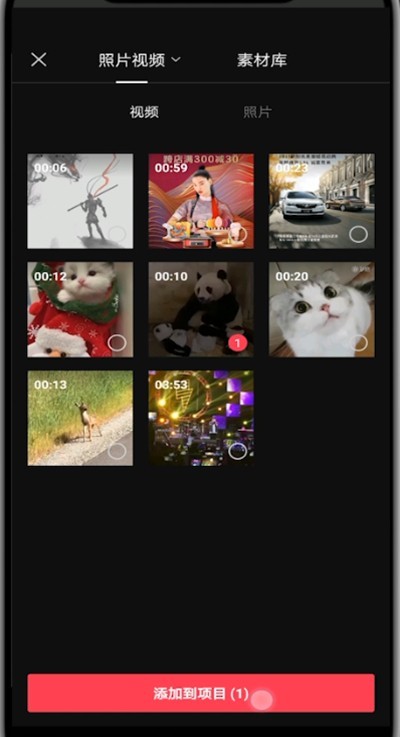Viewport: 400px width, 737px height.
Task: Switch to the 素材库 tab
Action: coord(262,60)
